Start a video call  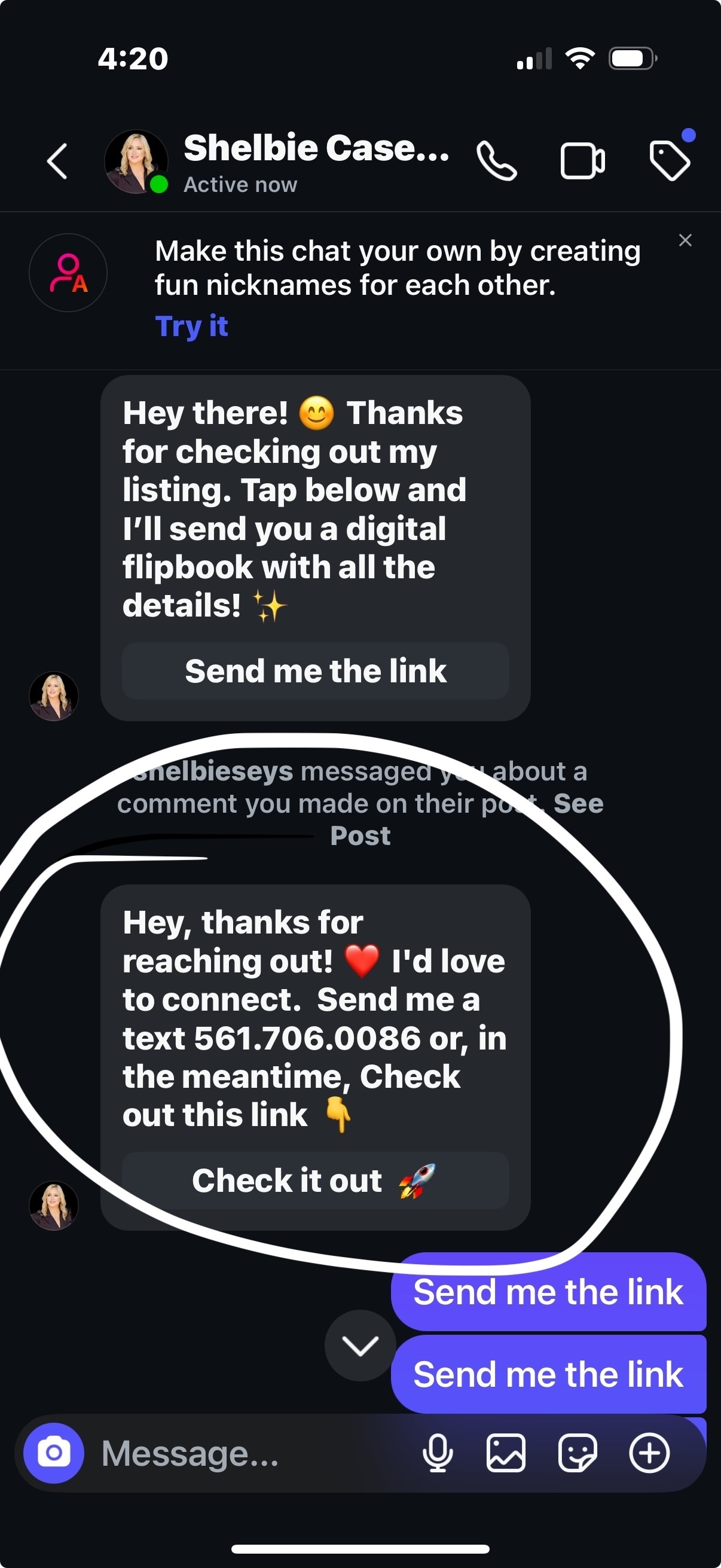coord(582,161)
